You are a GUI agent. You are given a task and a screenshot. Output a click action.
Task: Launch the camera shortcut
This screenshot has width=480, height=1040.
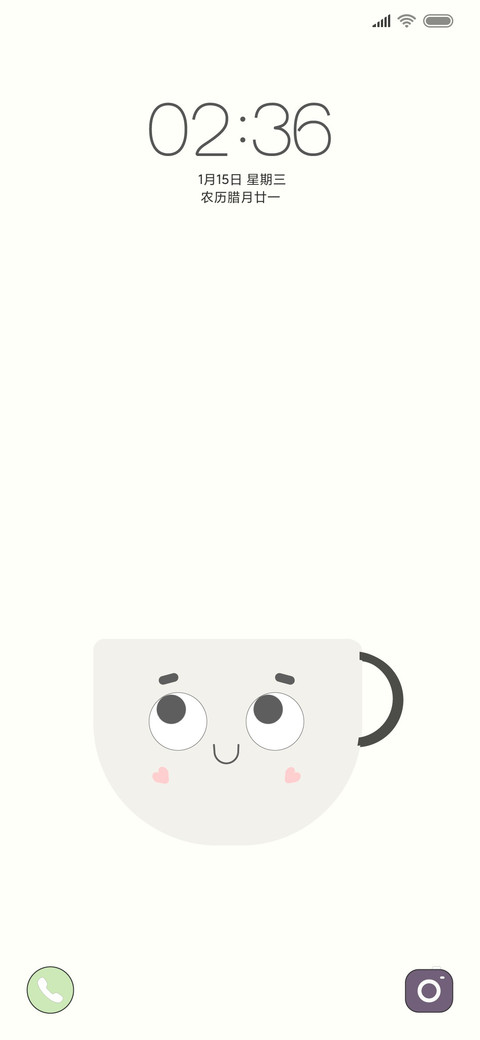click(x=429, y=990)
